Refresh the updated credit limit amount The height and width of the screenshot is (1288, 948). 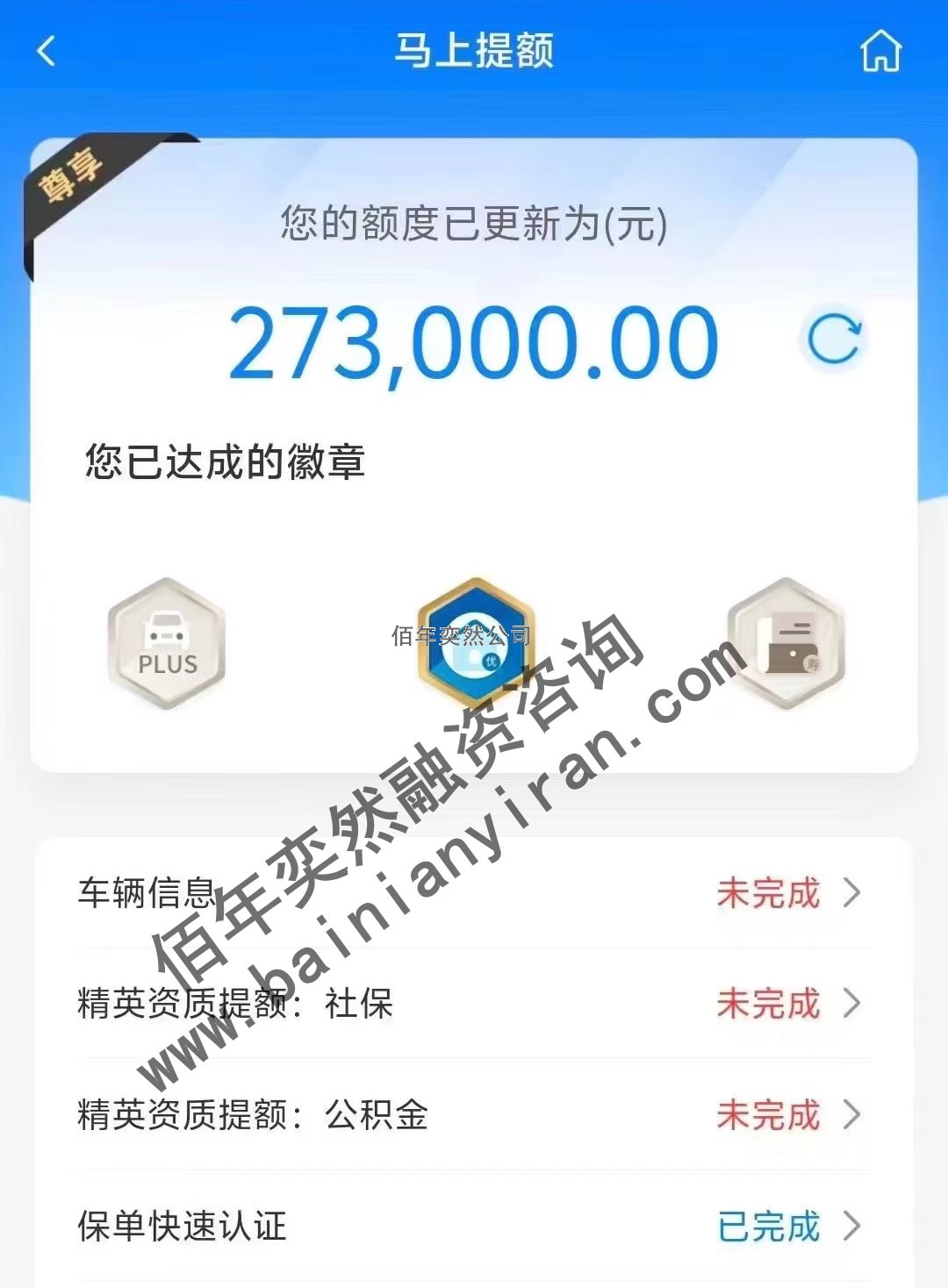tap(833, 340)
